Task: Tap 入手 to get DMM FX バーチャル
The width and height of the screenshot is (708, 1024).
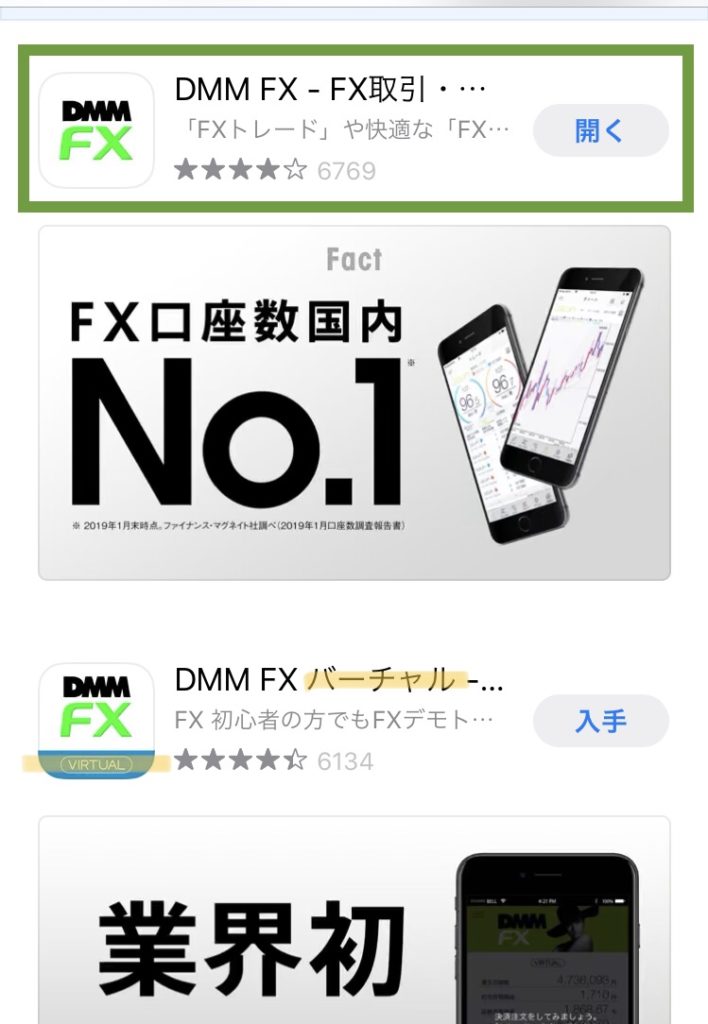Action: (600, 721)
